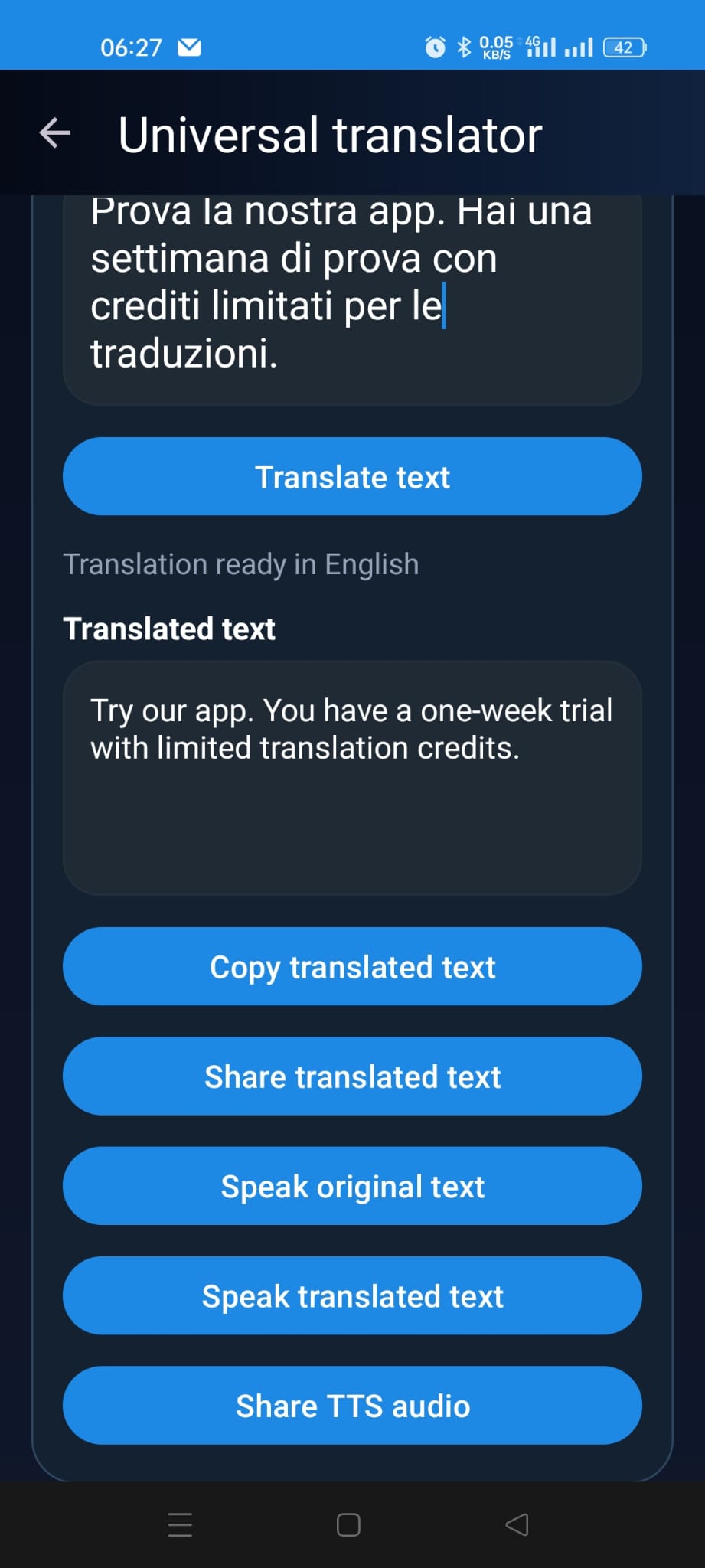The width and height of the screenshot is (705, 1568).
Task: Speak the translated text aloud
Action: (x=352, y=1295)
